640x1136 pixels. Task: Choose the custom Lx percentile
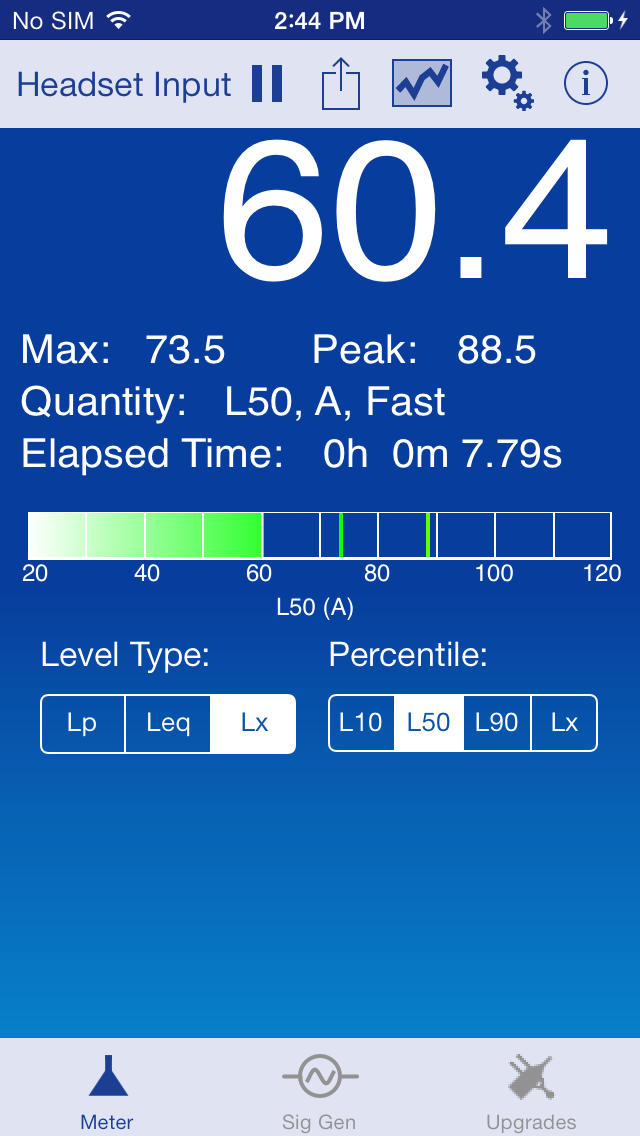click(x=564, y=723)
